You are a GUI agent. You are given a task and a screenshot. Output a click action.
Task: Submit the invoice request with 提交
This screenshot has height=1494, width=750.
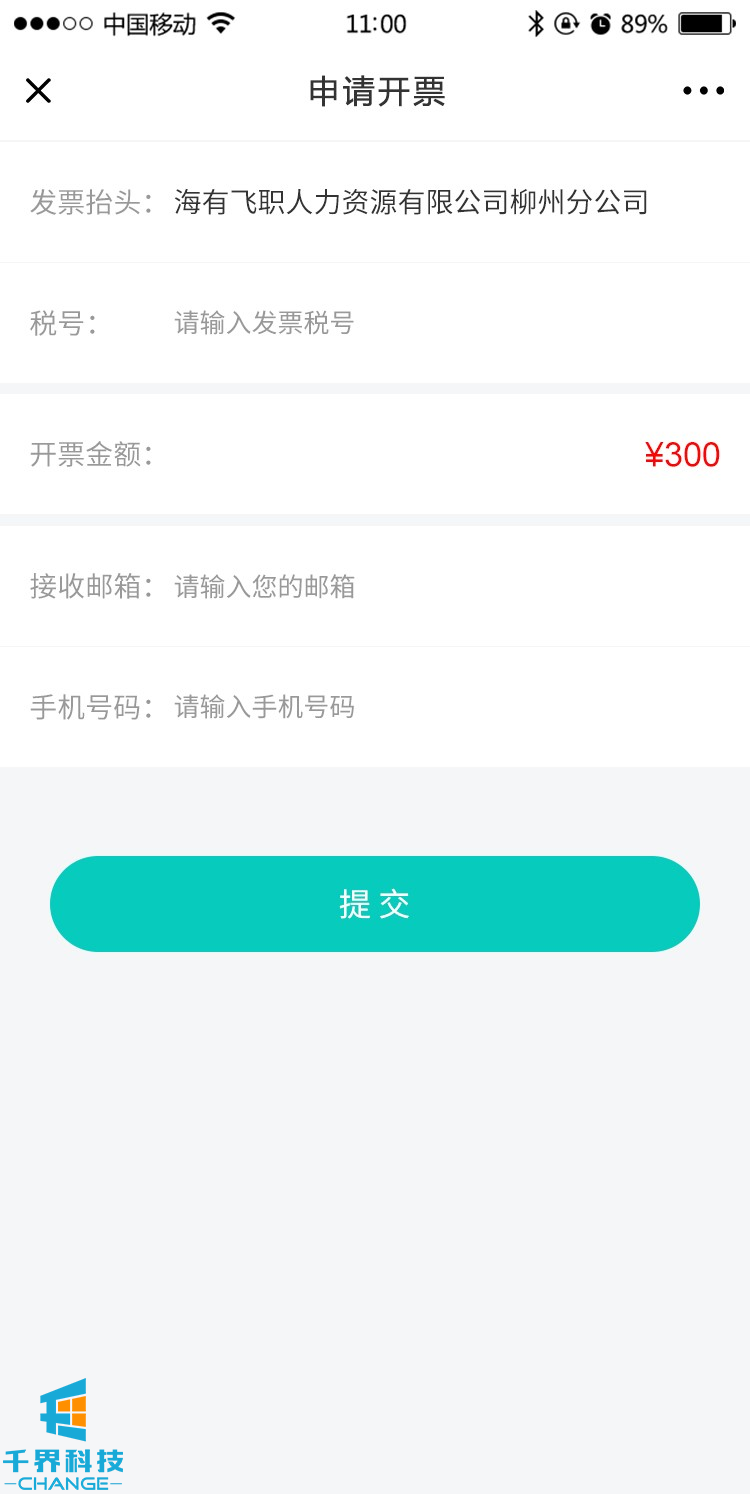tap(375, 904)
